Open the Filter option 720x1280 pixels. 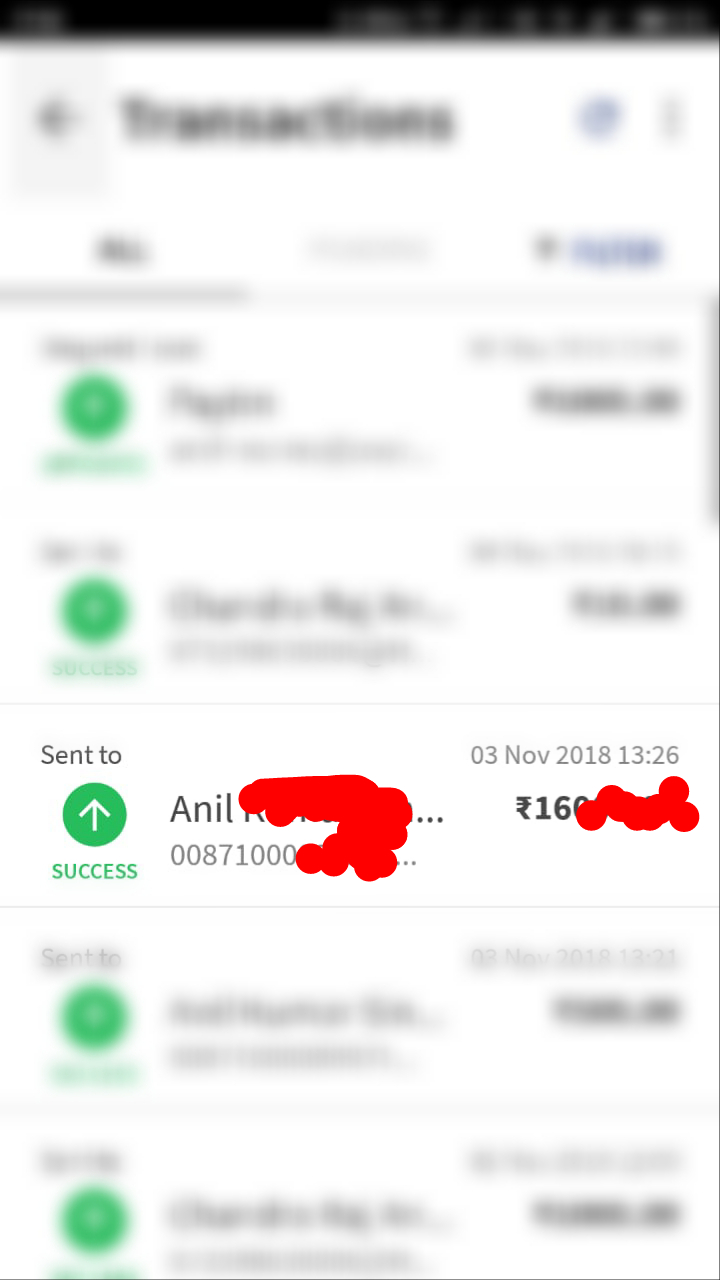(599, 251)
